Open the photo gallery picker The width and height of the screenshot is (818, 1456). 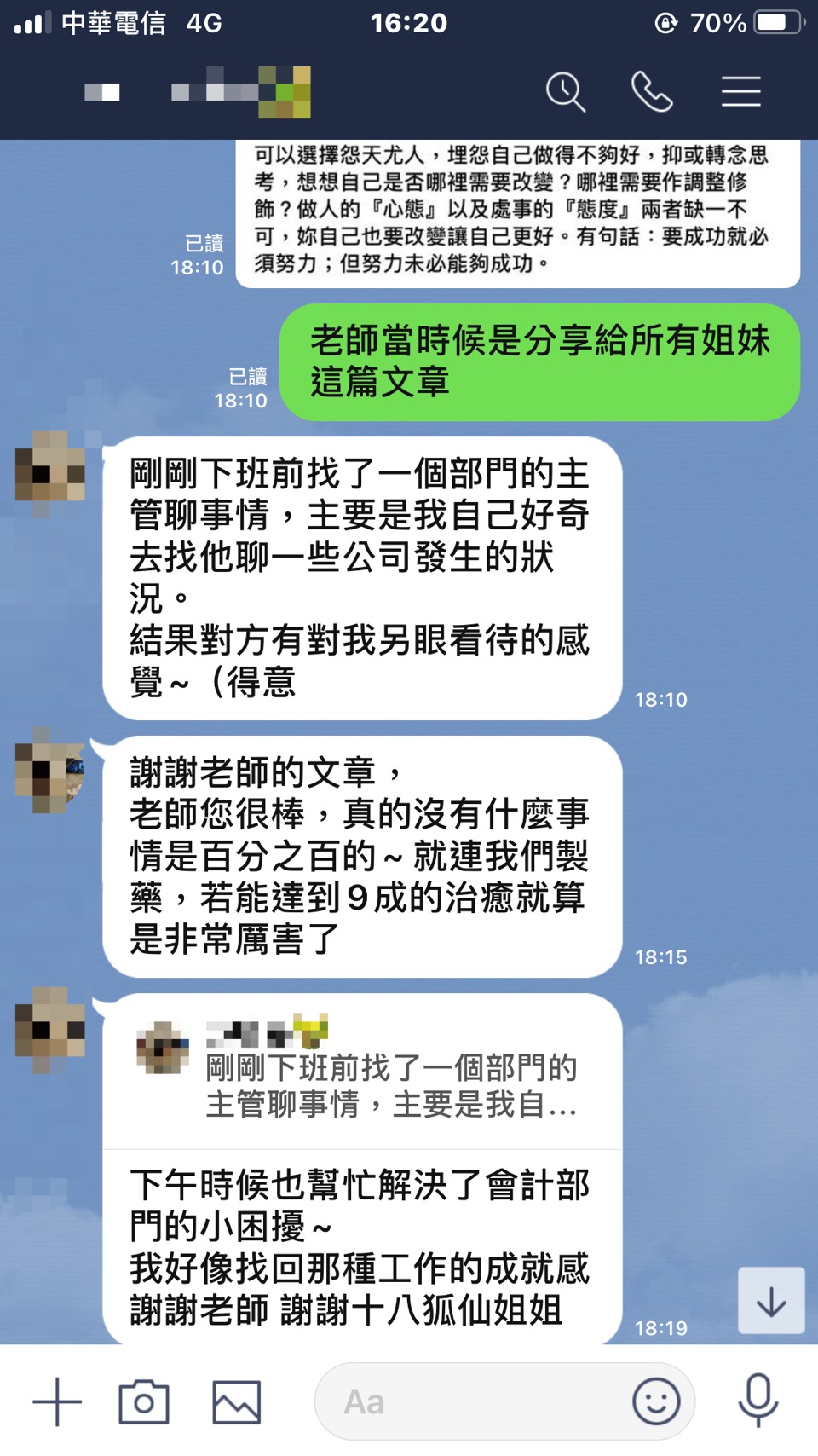click(x=236, y=1401)
